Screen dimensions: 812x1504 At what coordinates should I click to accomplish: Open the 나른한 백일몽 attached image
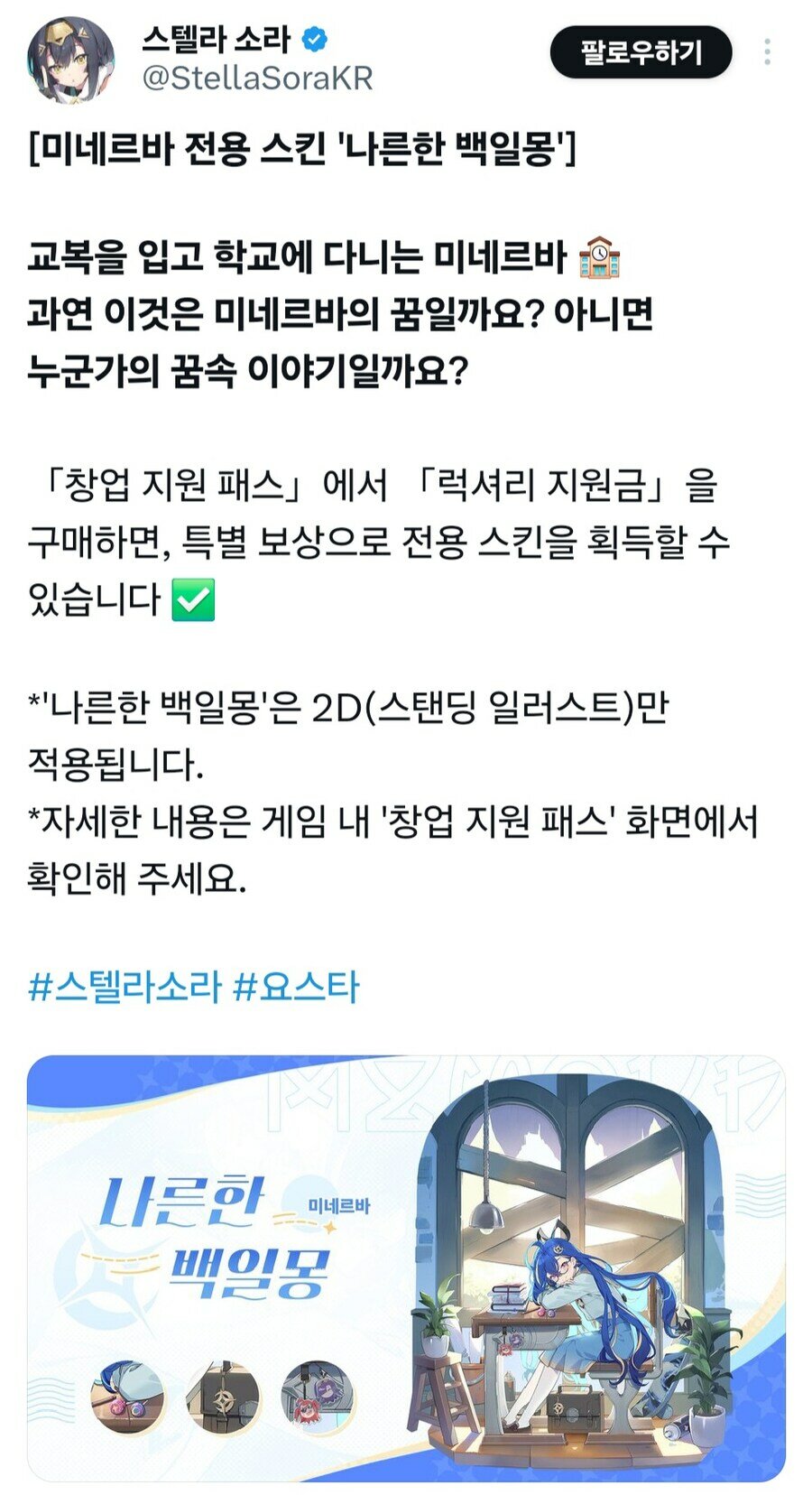pos(406,1267)
